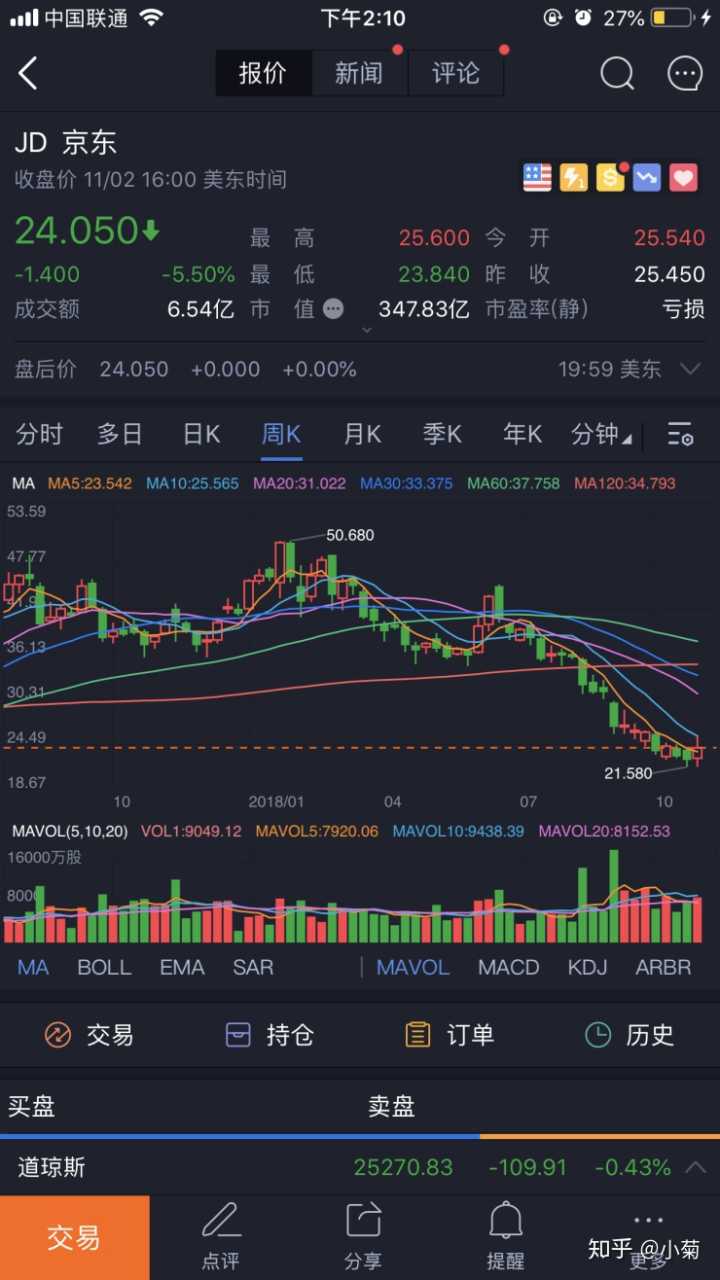Viewport: 720px width, 1280px height.
Task: Share this stock via 分享
Action: point(362,1238)
